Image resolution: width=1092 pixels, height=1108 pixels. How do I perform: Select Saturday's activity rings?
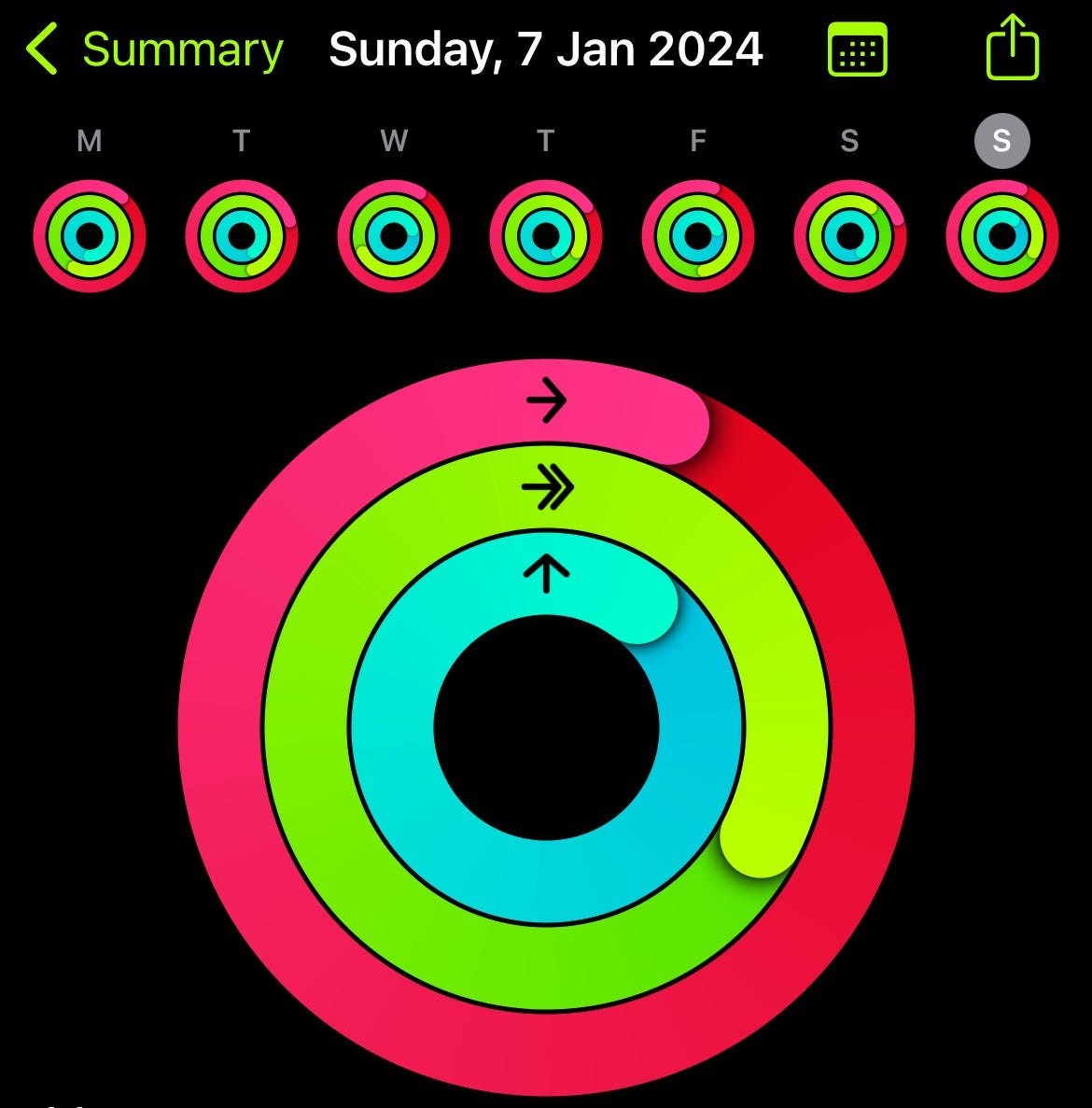(x=850, y=236)
